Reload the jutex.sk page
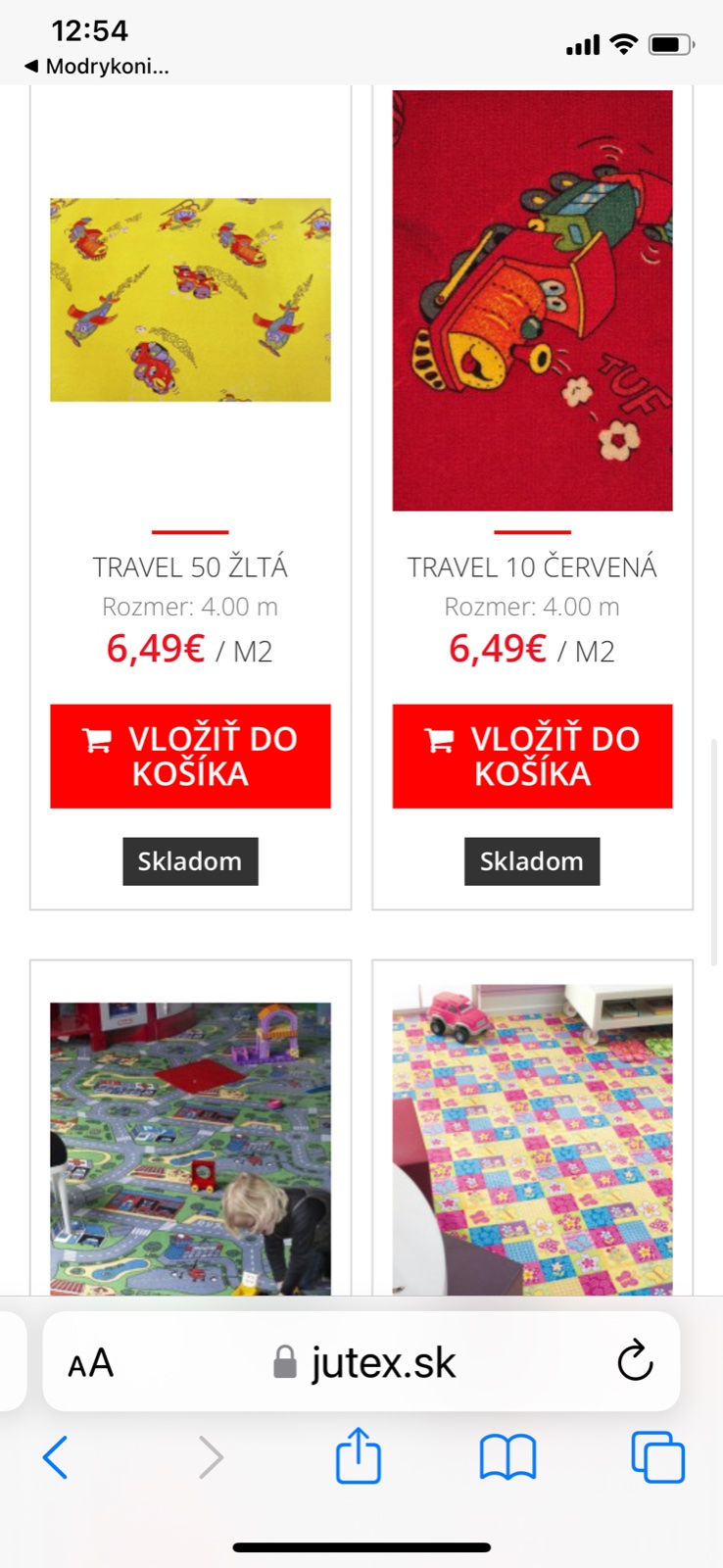Image resolution: width=723 pixels, height=1568 pixels. pos(635,1361)
